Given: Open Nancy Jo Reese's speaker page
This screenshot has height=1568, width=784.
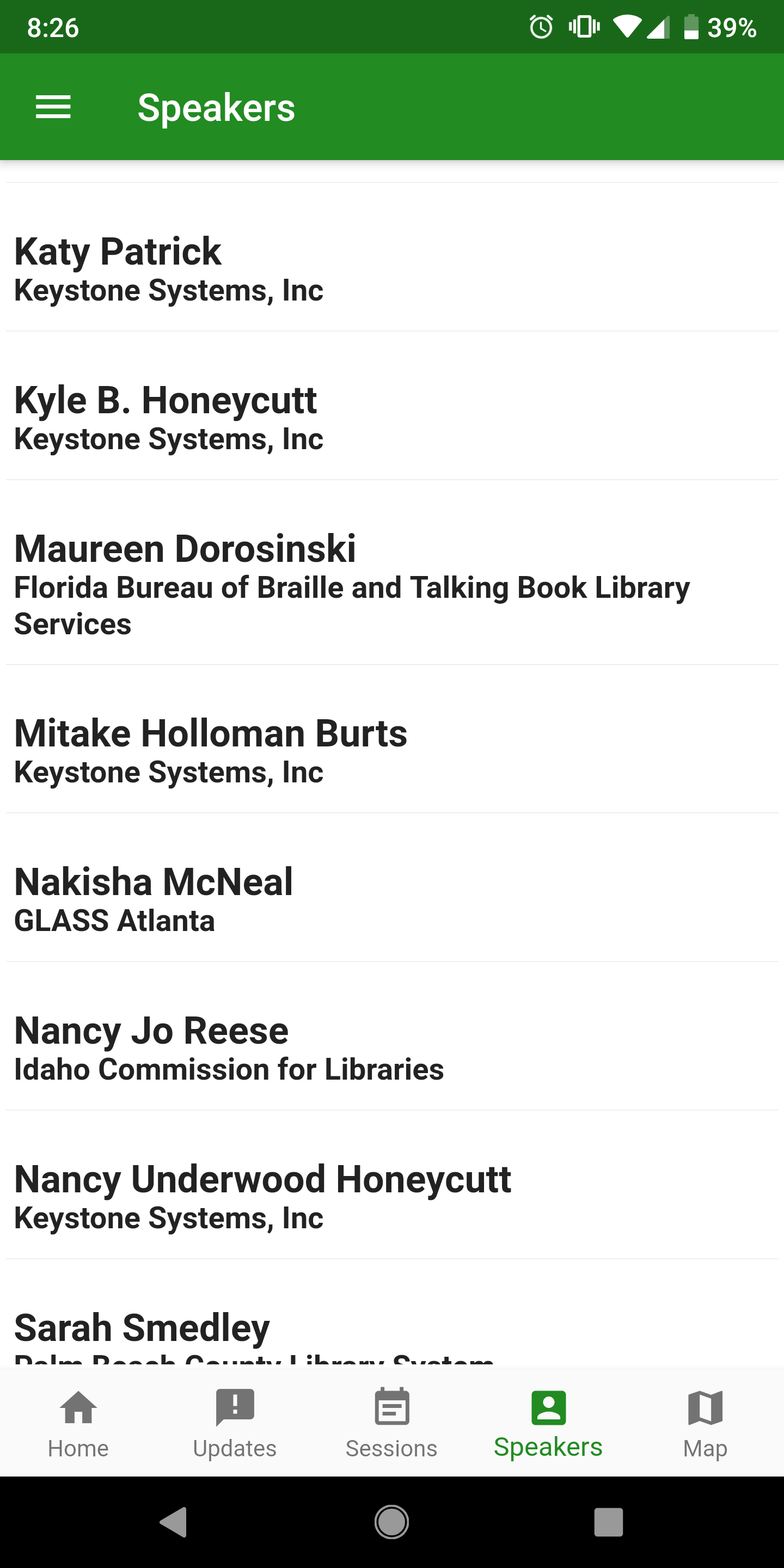Looking at the screenshot, I should tap(392, 1048).
